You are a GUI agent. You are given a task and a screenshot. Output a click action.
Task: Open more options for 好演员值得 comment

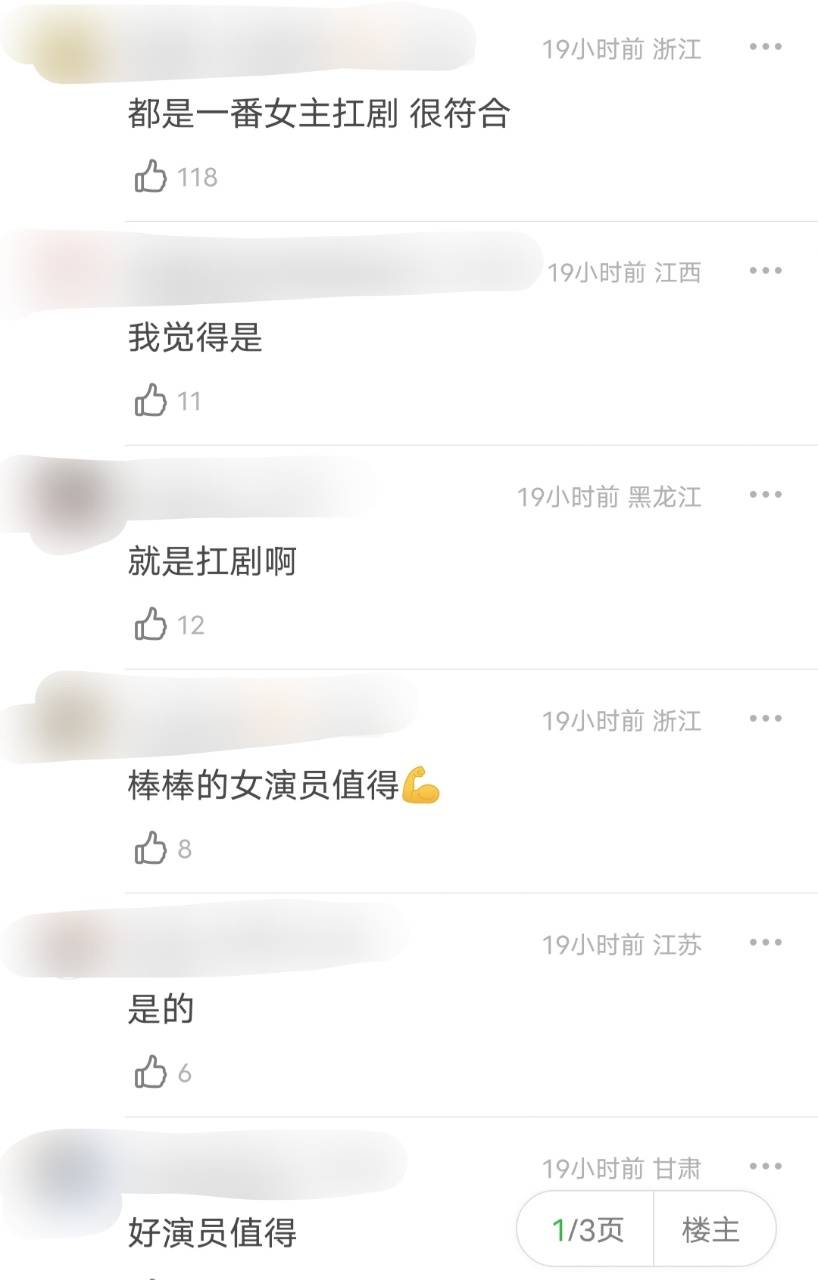click(765, 1166)
